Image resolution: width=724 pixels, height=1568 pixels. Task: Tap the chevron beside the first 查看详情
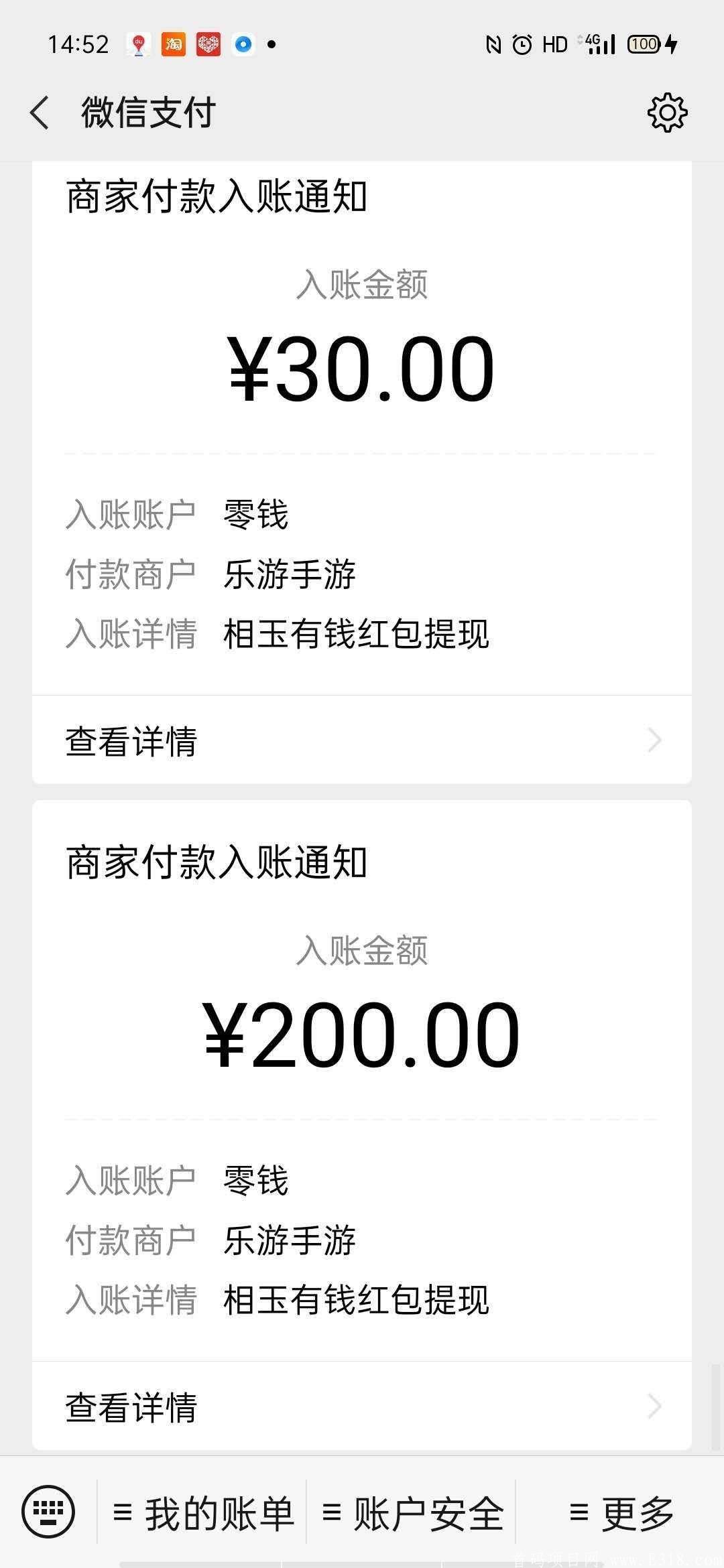click(x=654, y=740)
